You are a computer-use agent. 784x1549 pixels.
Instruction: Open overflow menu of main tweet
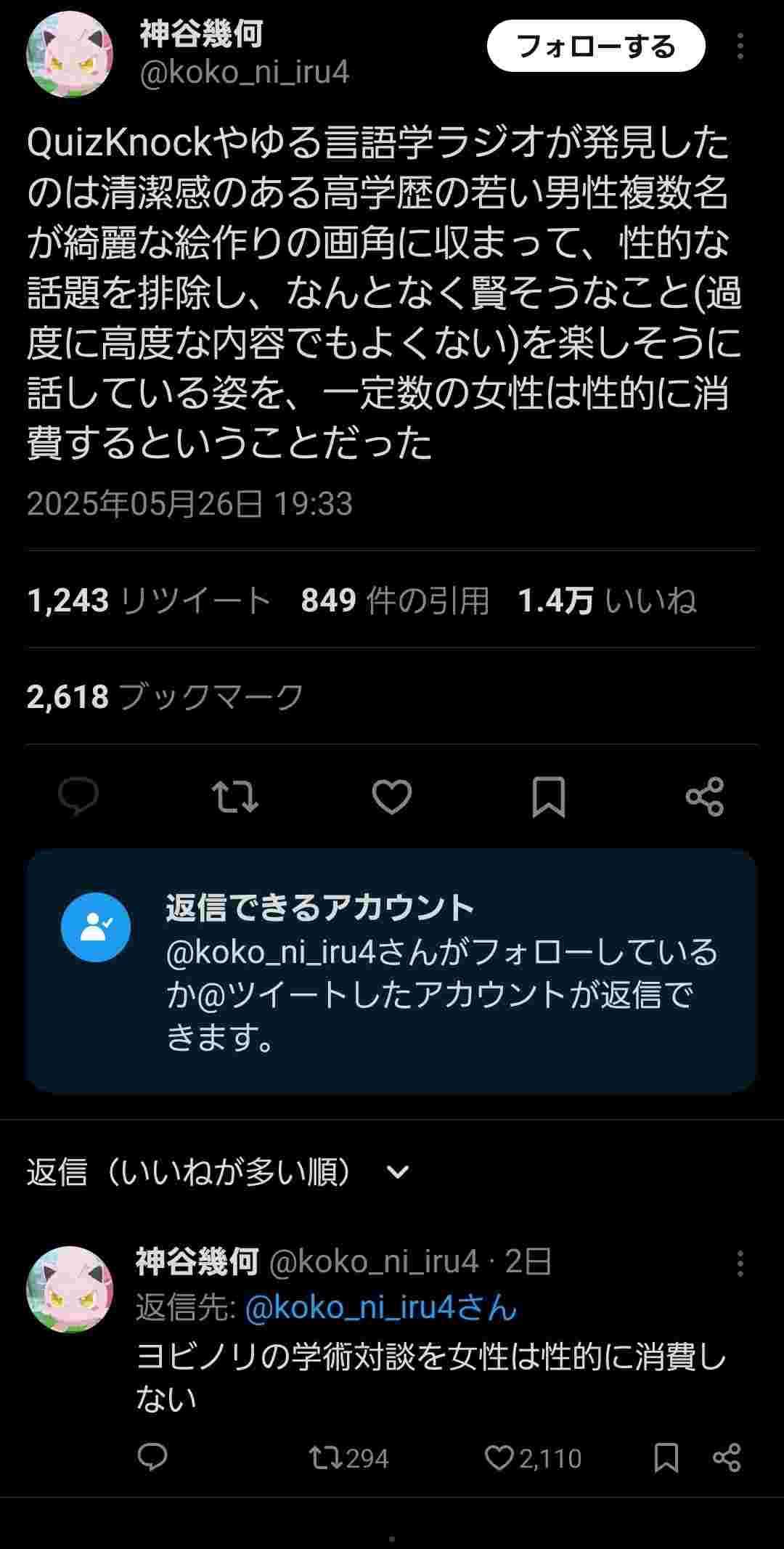tap(740, 46)
